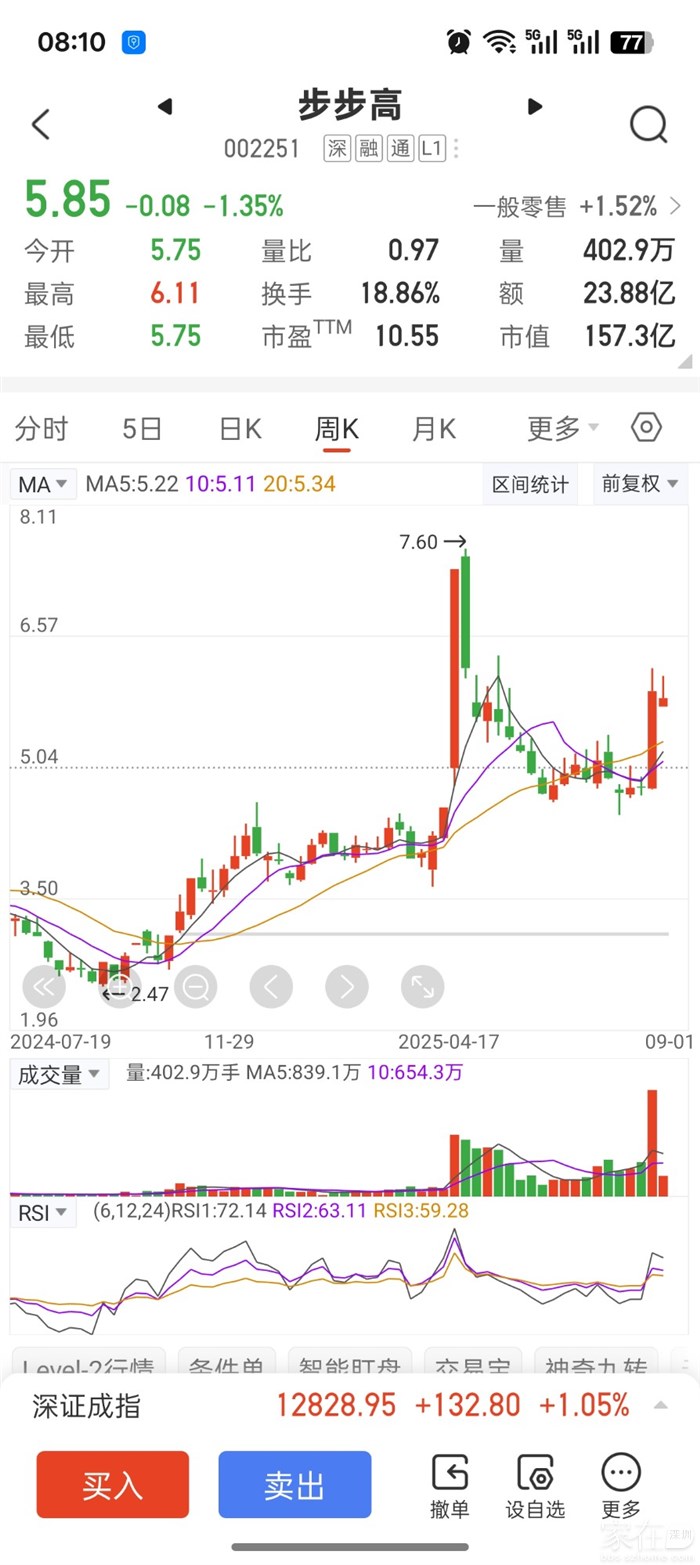This screenshot has height=1565, width=700.
Task: Open 撤单 to cancel orders
Action: point(450,1486)
